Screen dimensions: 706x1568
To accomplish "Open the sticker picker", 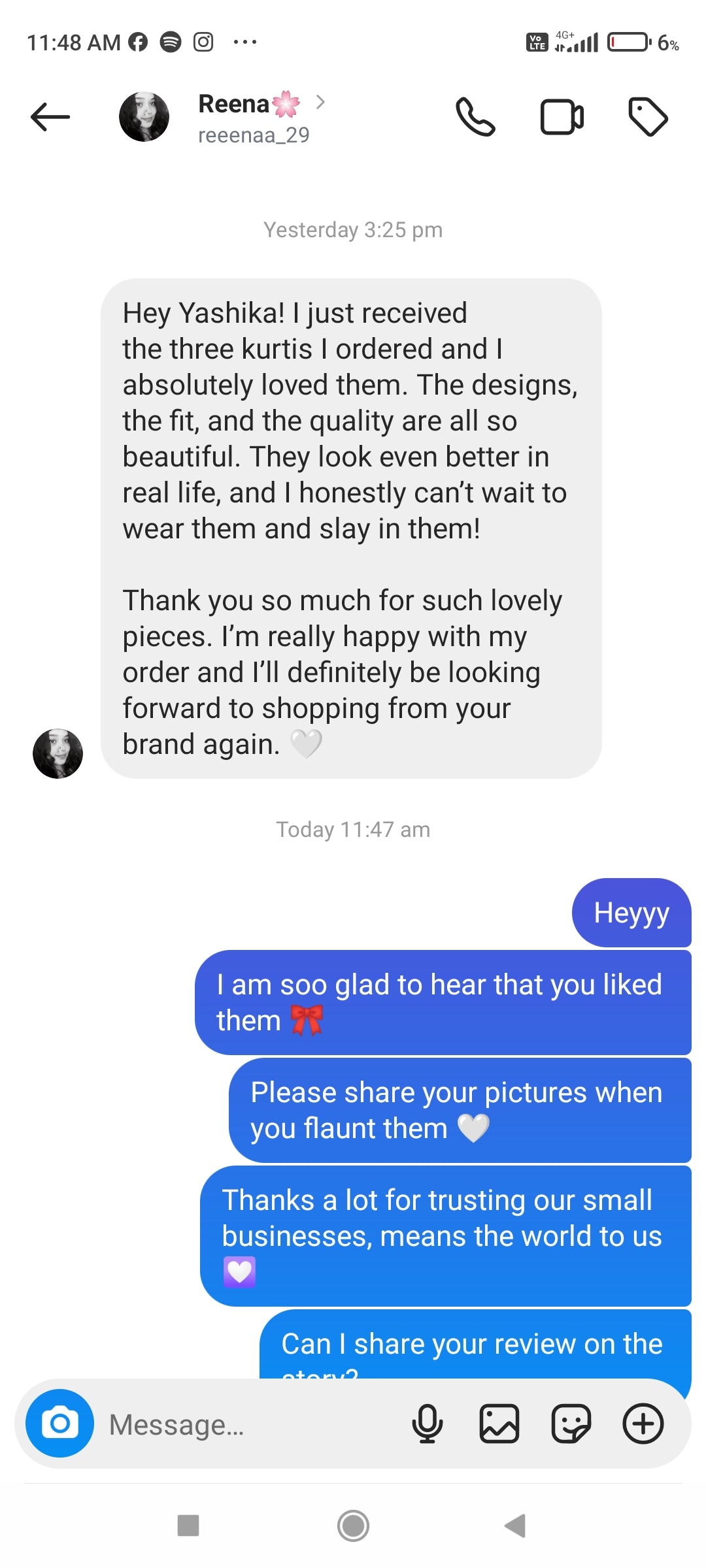I will pyautogui.click(x=571, y=1424).
